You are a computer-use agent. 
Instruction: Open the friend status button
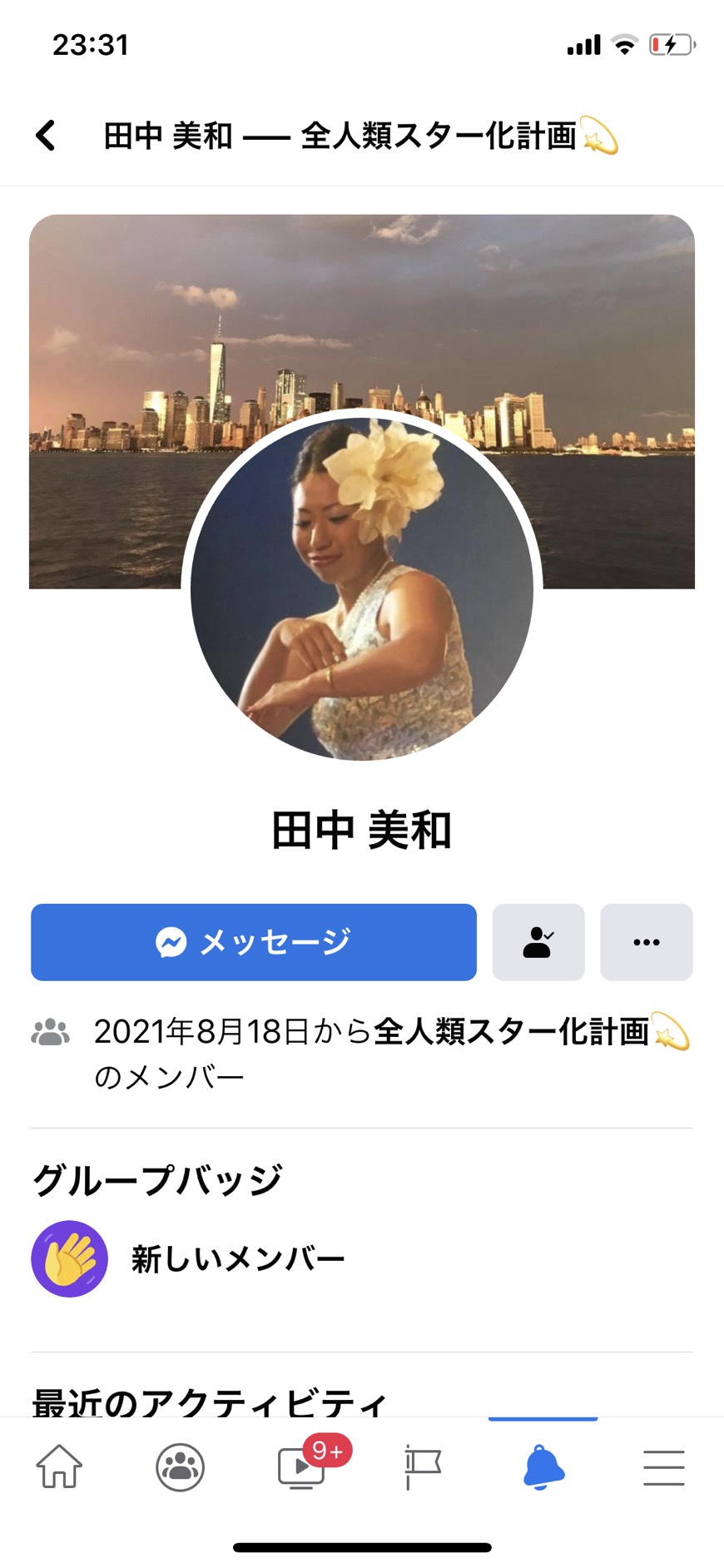[x=538, y=942]
